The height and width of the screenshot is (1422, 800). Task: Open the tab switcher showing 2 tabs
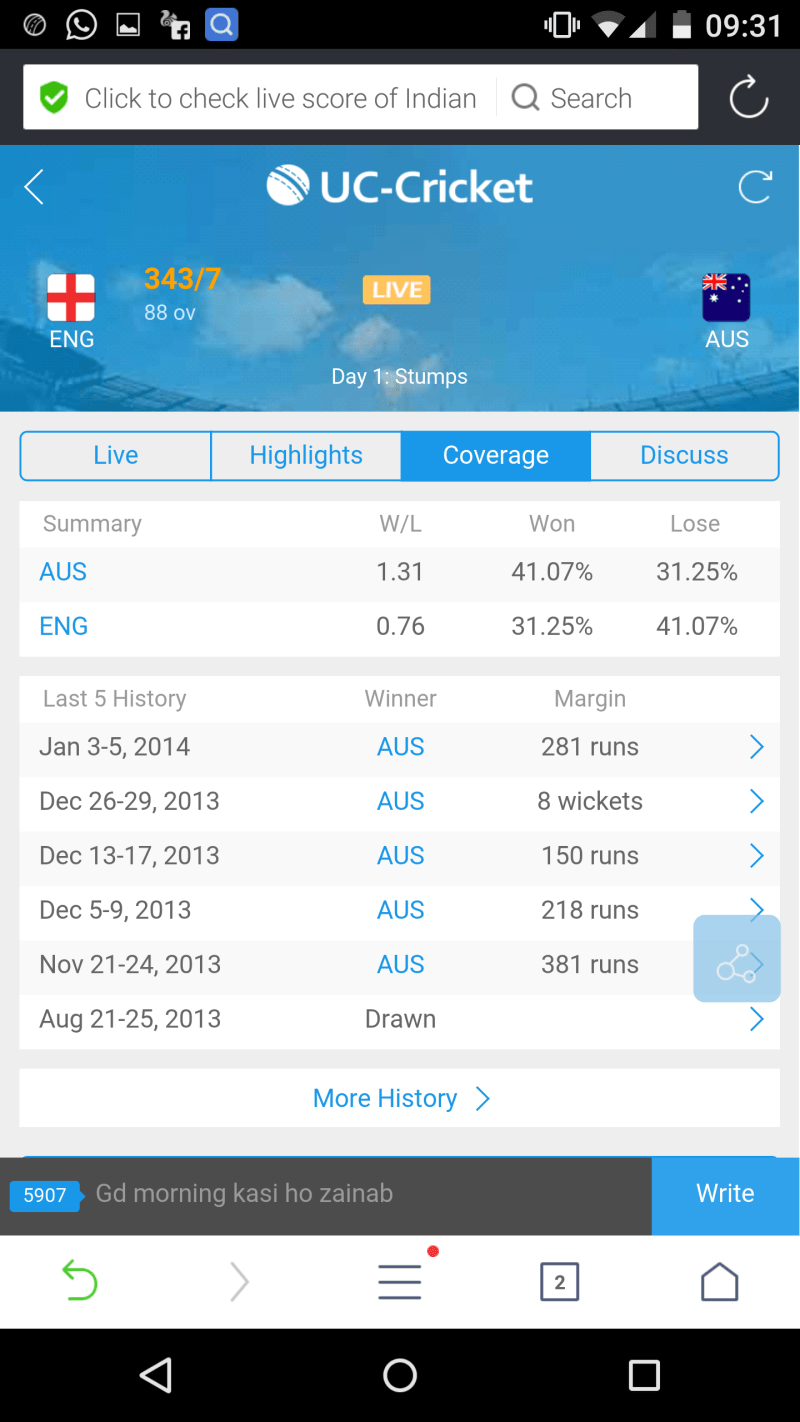pyautogui.click(x=559, y=1281)
